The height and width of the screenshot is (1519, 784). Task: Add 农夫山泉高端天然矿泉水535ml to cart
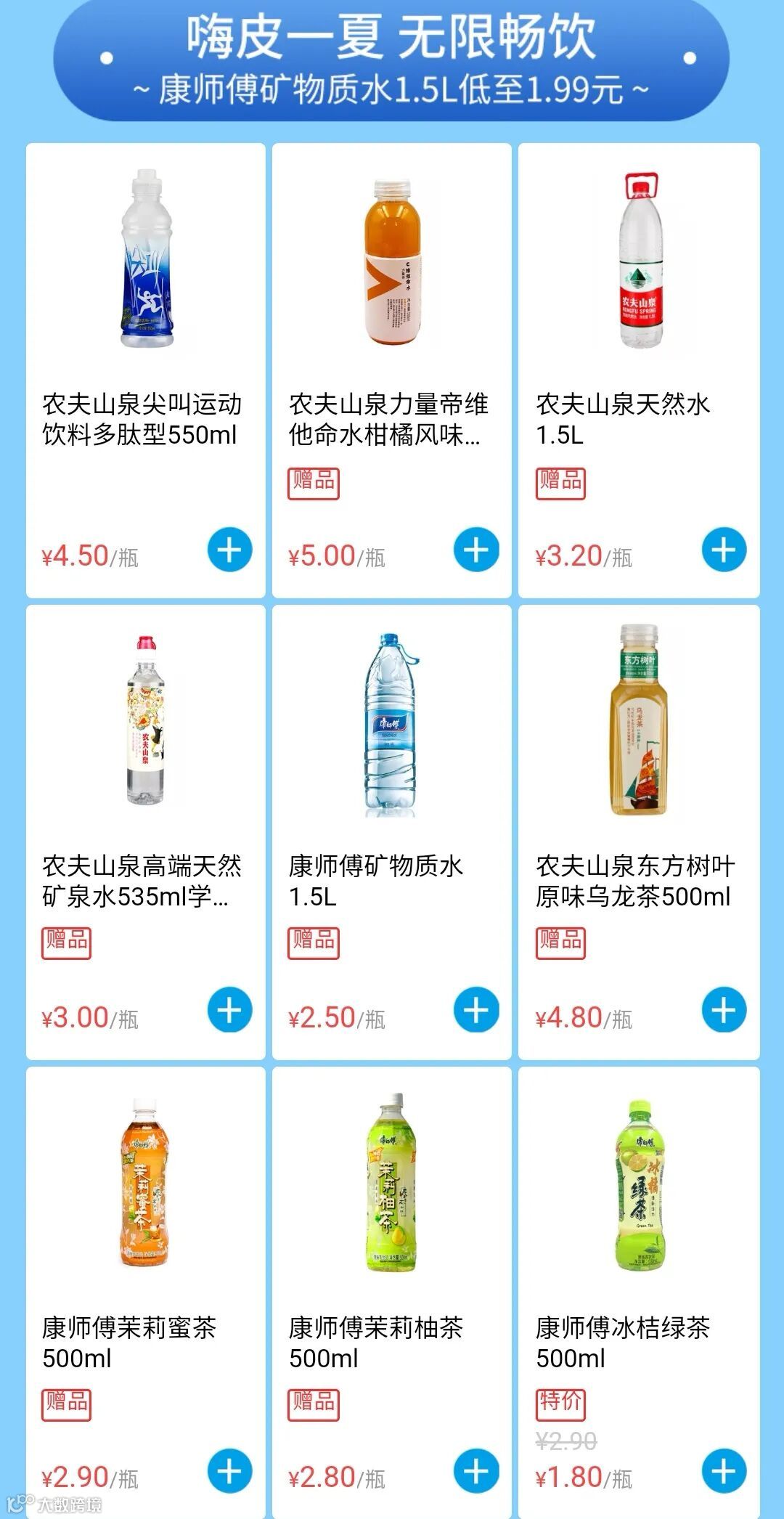click(x=229, y=1010)
